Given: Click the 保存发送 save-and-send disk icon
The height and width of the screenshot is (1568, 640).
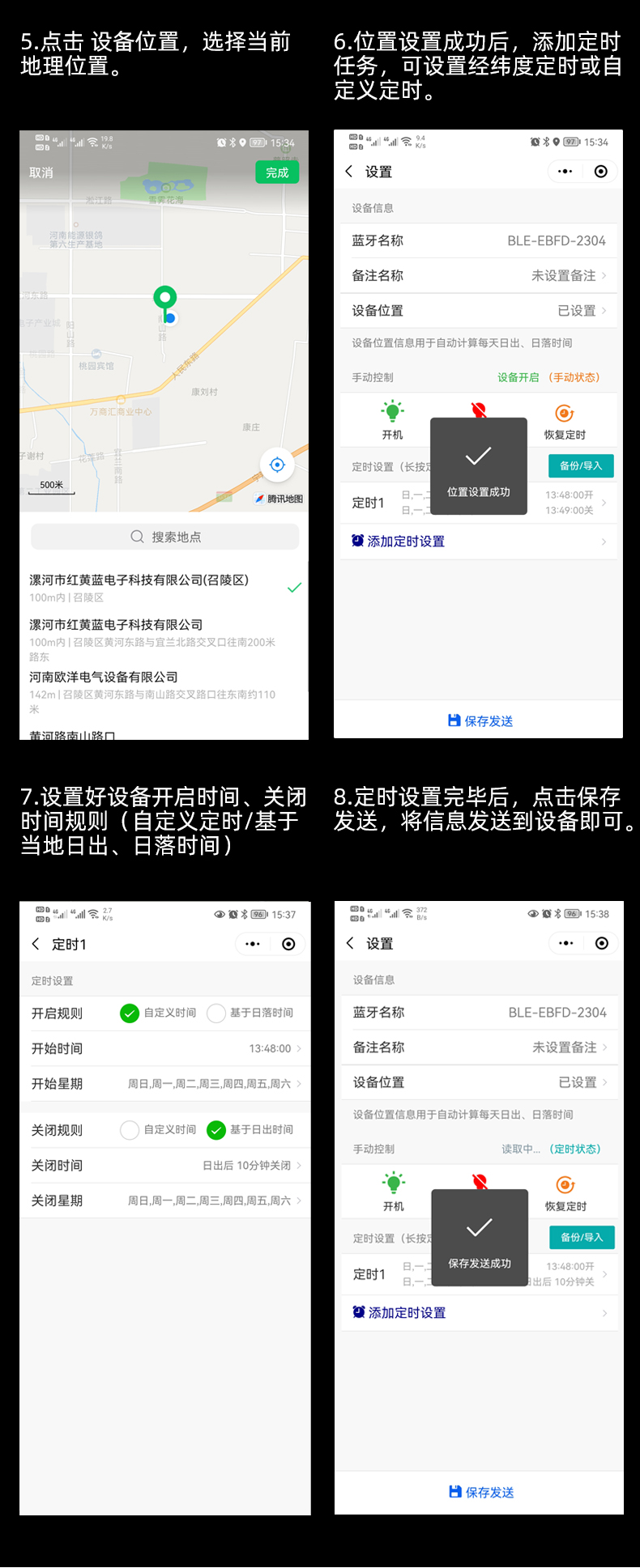Looking at the screenshot, I should [x=456, y=720].
